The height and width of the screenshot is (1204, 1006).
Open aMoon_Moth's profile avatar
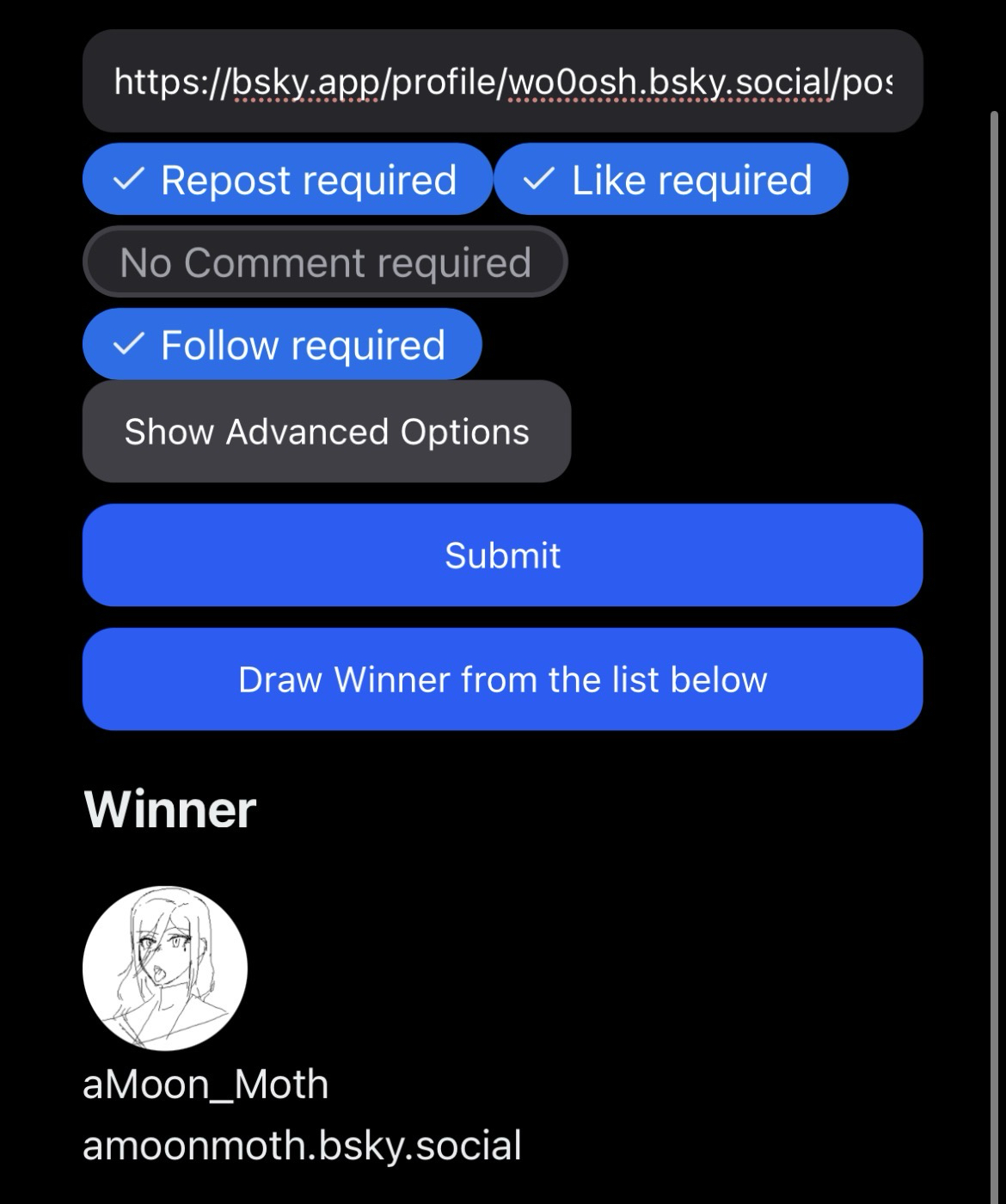(165, 968)
